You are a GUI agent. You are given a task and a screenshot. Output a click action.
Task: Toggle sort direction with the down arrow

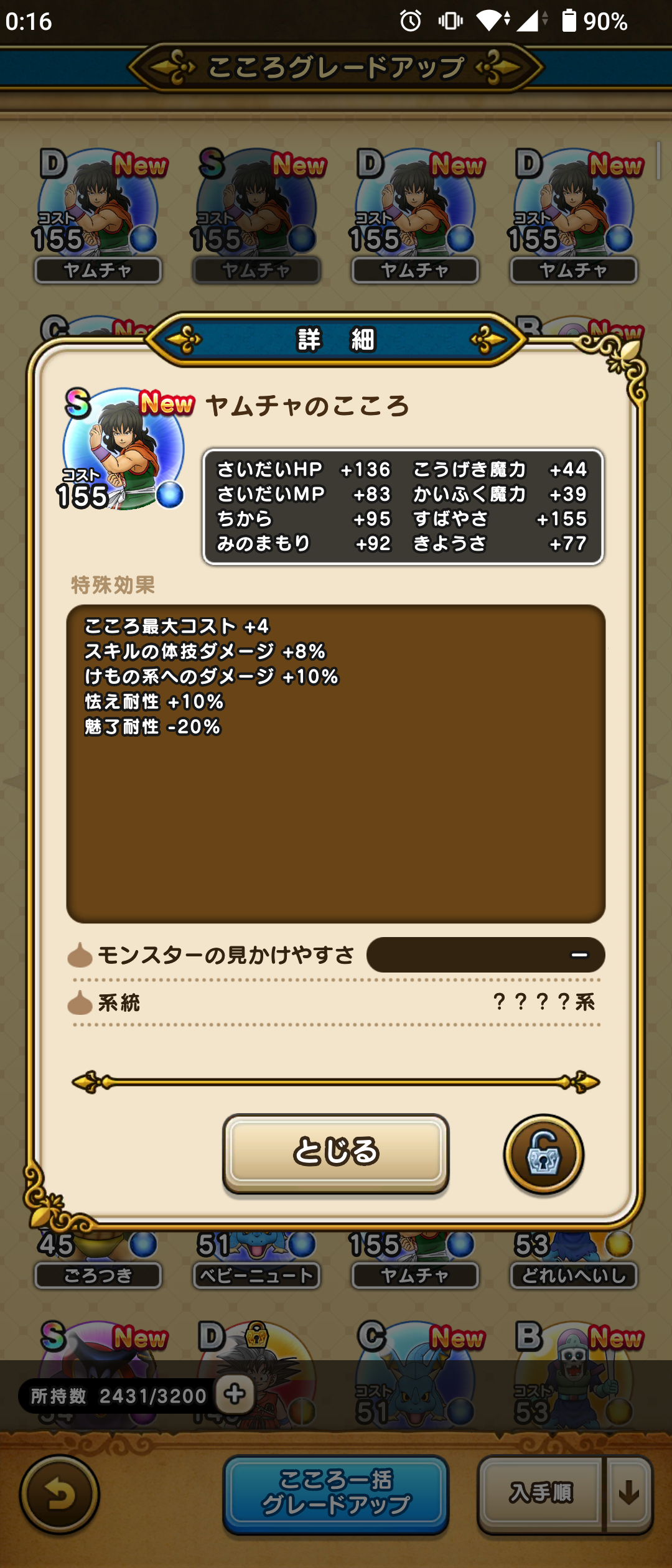click(629, 1493)
